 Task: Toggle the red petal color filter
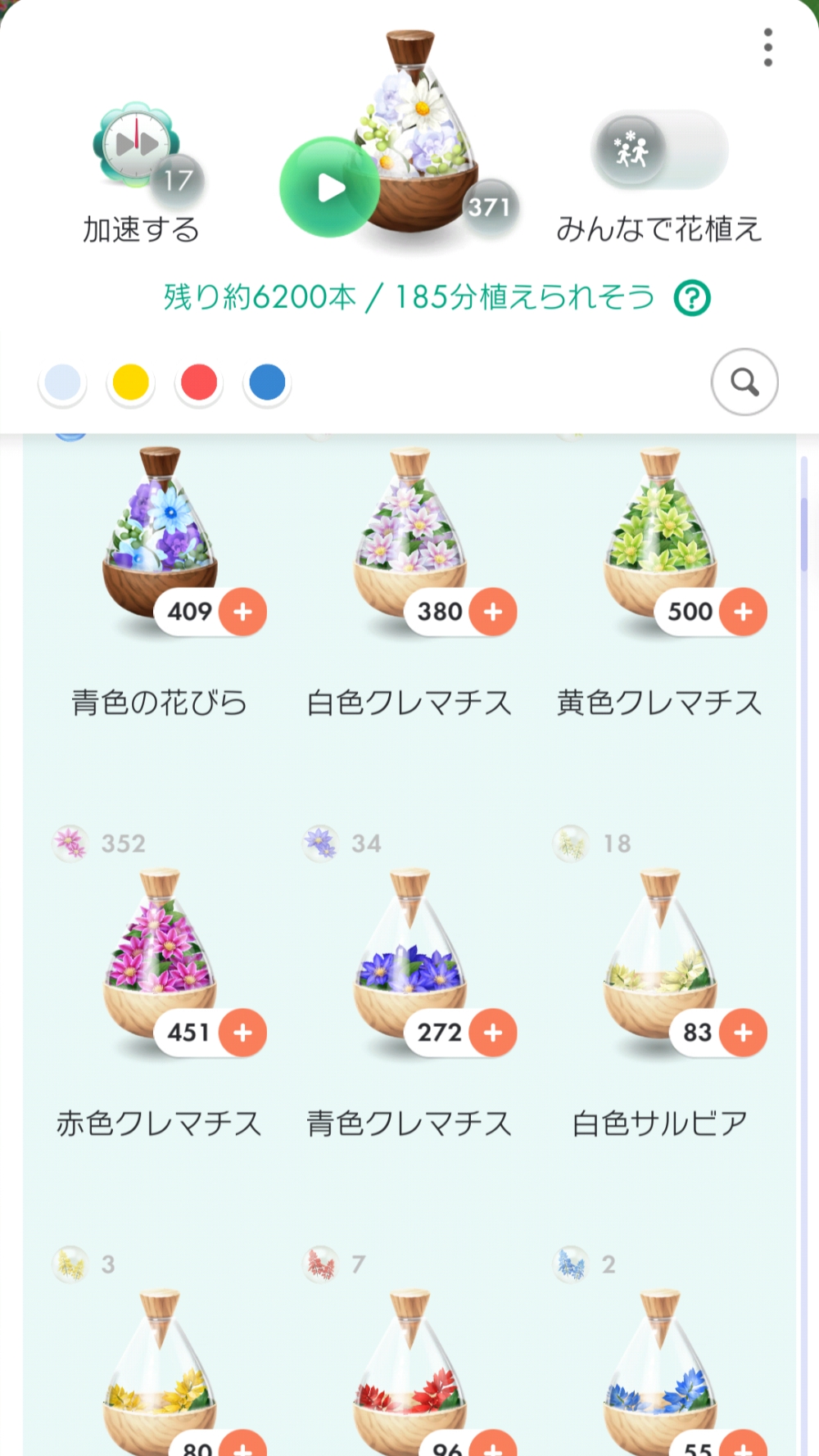point(198,382)
